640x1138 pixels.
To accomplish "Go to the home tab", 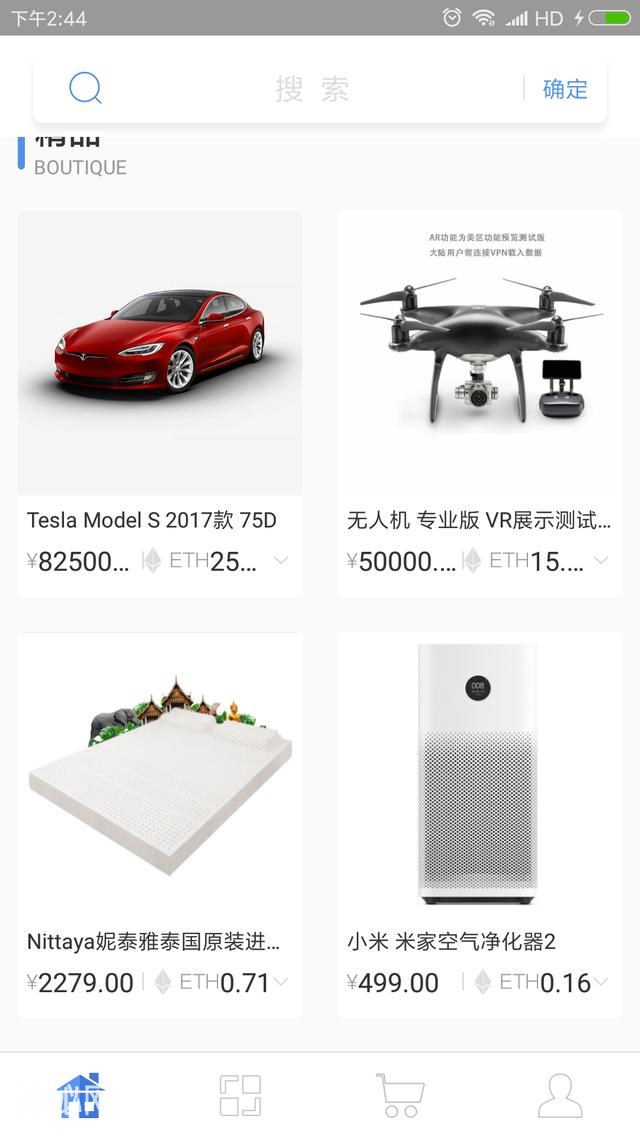I will [80, 1096].
